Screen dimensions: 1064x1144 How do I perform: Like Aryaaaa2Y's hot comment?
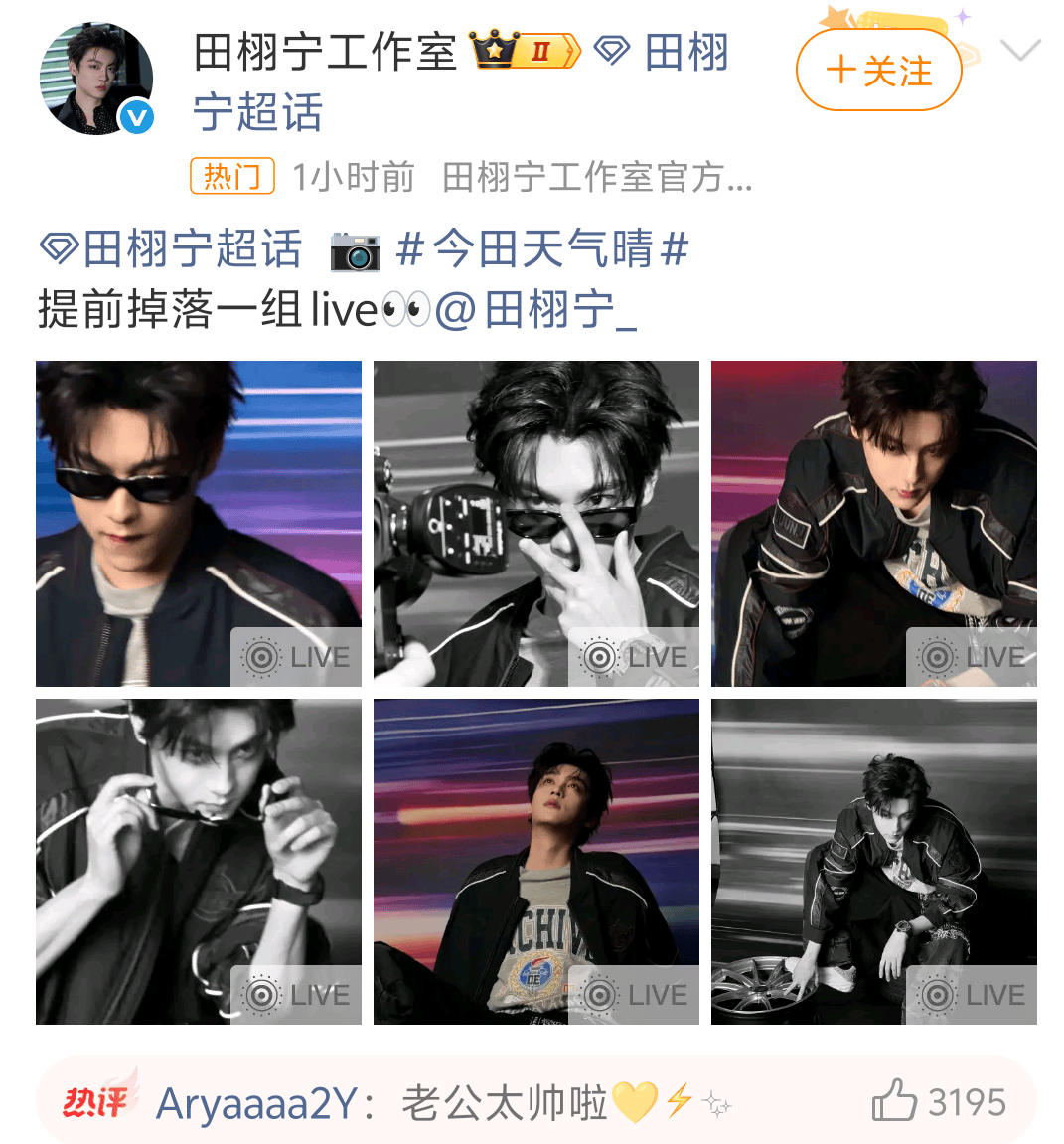[x=894, y=1101]
